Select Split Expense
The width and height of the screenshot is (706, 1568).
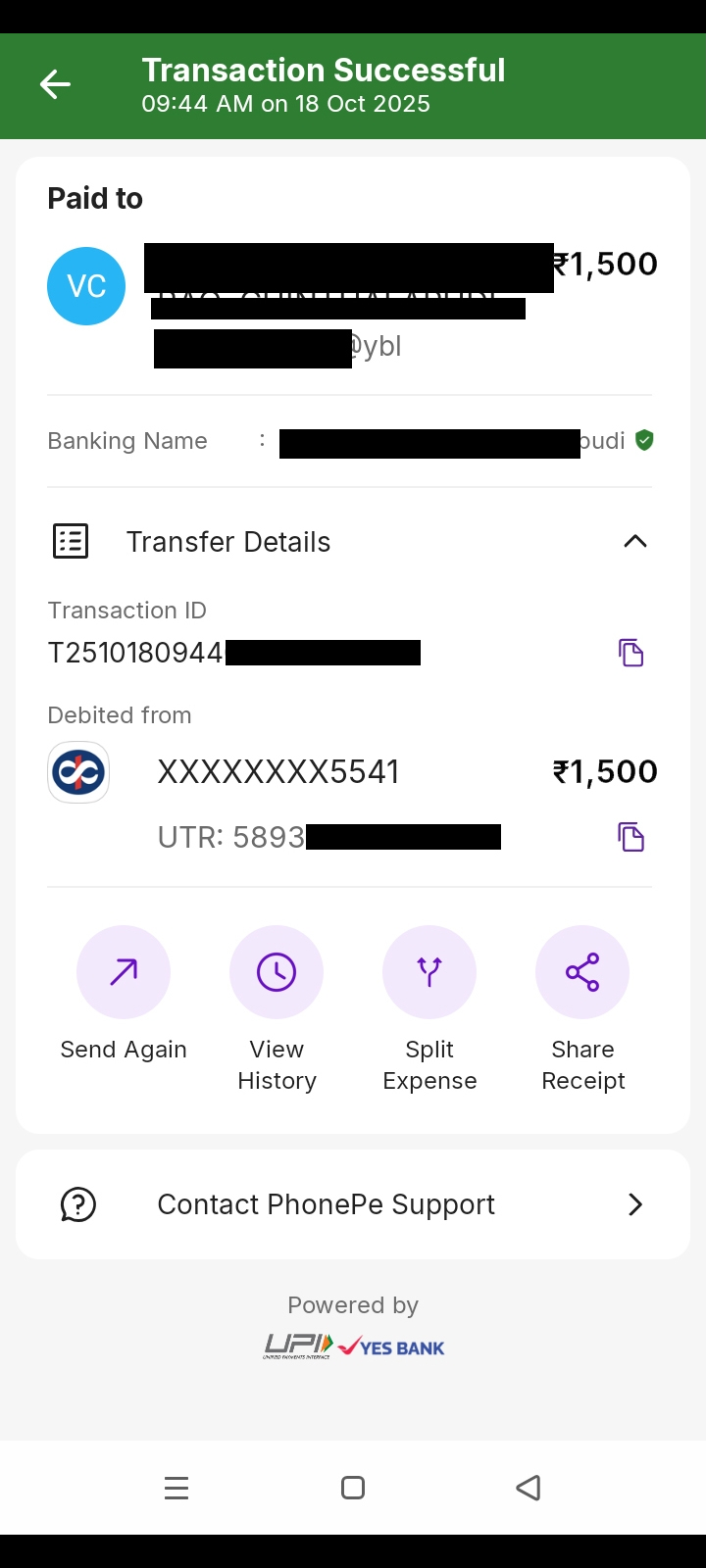point(429,972)
